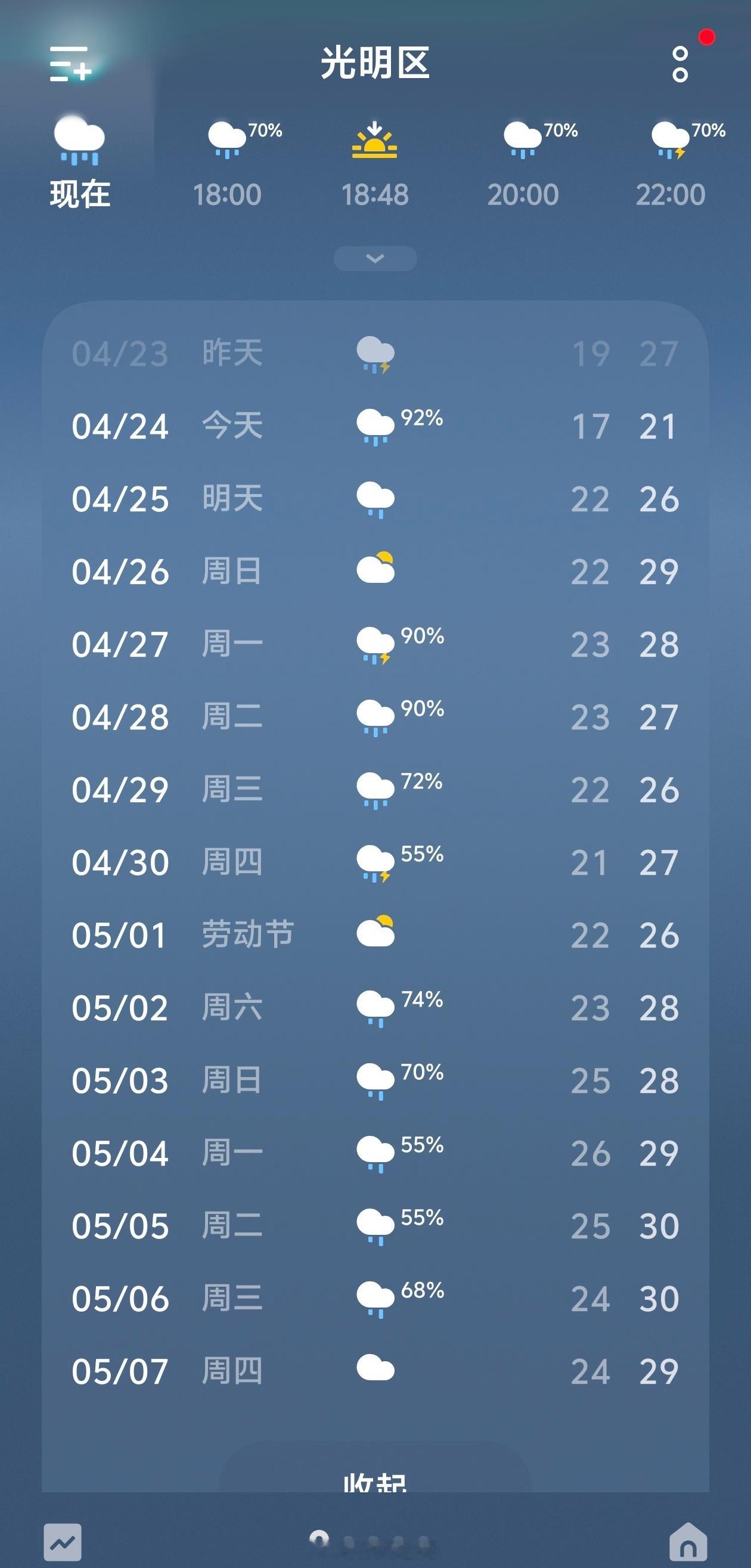This screenshot has width=751, height=1568.
Task: Click the thunderstorm icon on the 04/27 row
Action: (x=375, y=644)
